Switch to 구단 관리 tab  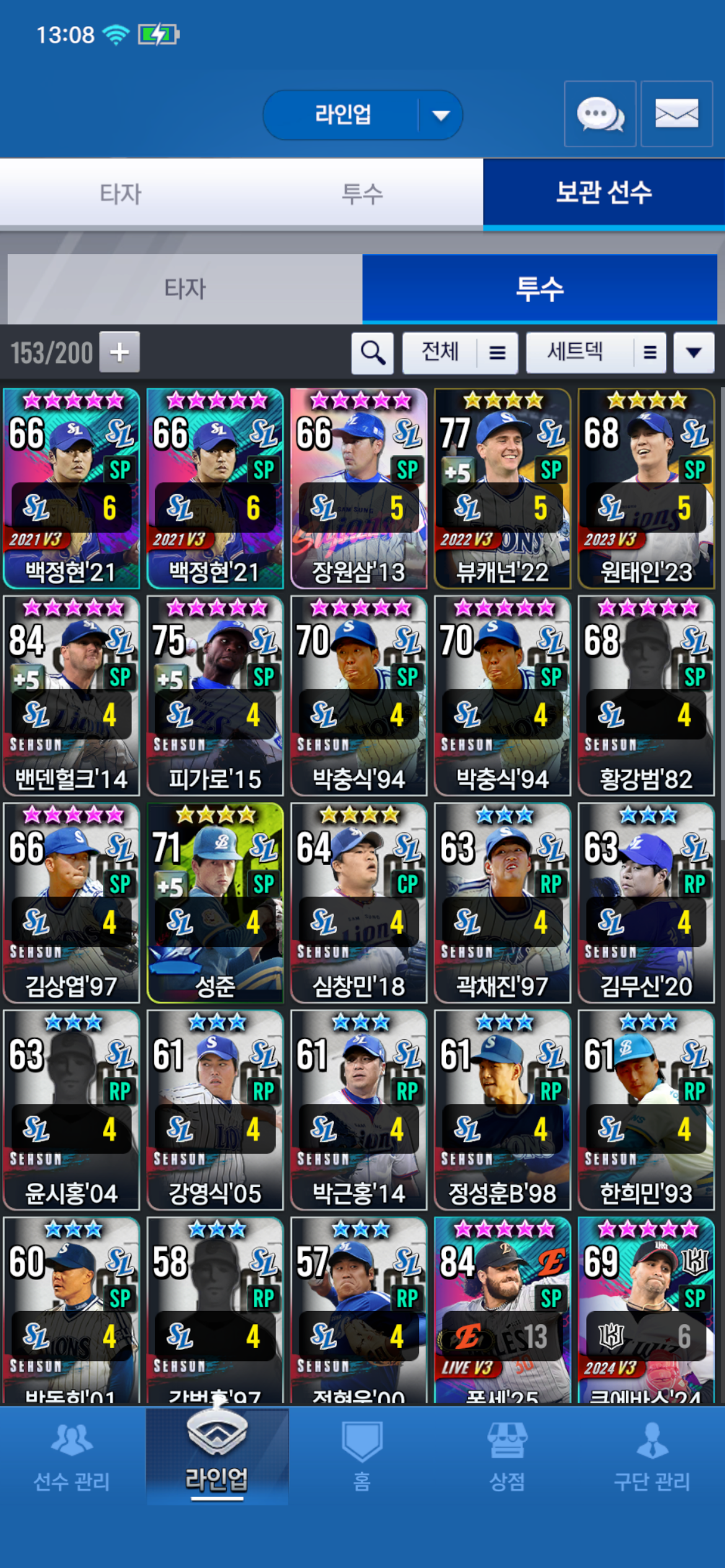[x=652, y=1455]
